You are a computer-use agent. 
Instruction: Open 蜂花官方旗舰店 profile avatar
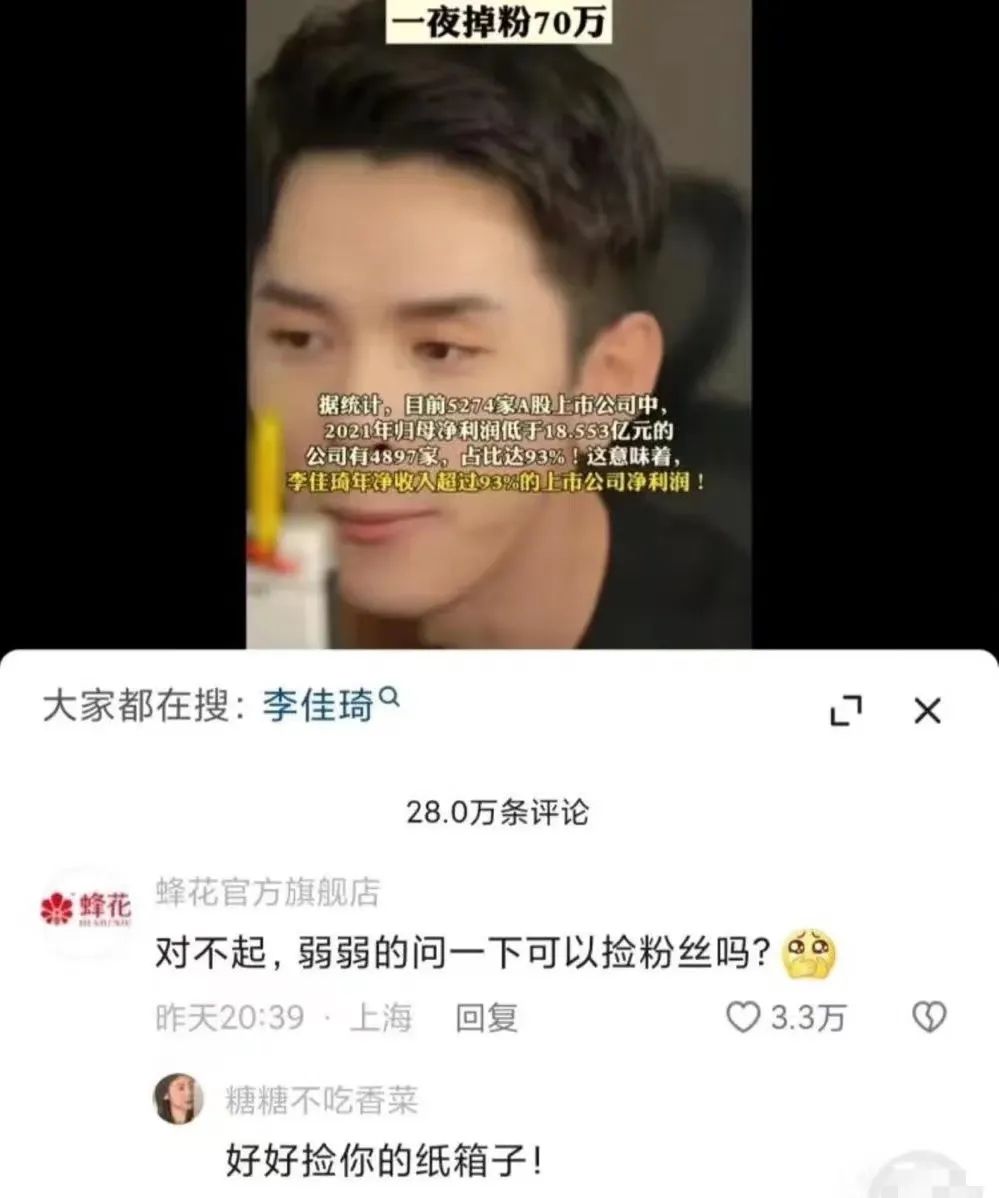[x=85, y=910]
